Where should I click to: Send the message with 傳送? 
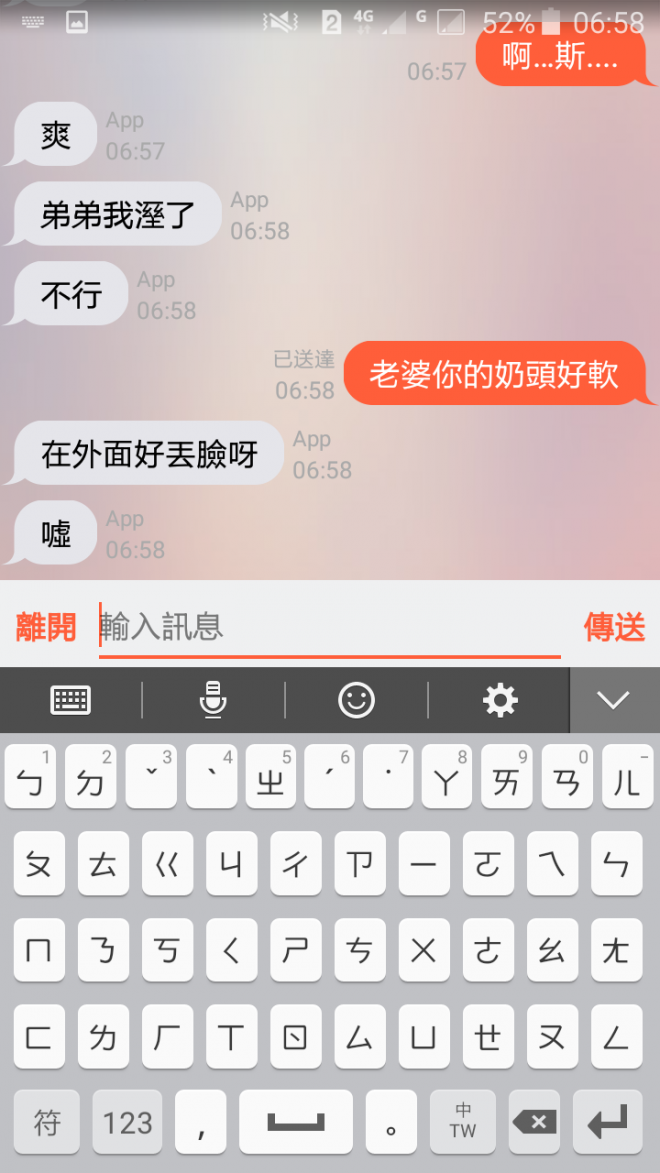pyautogui.click(x=614, y=628)
